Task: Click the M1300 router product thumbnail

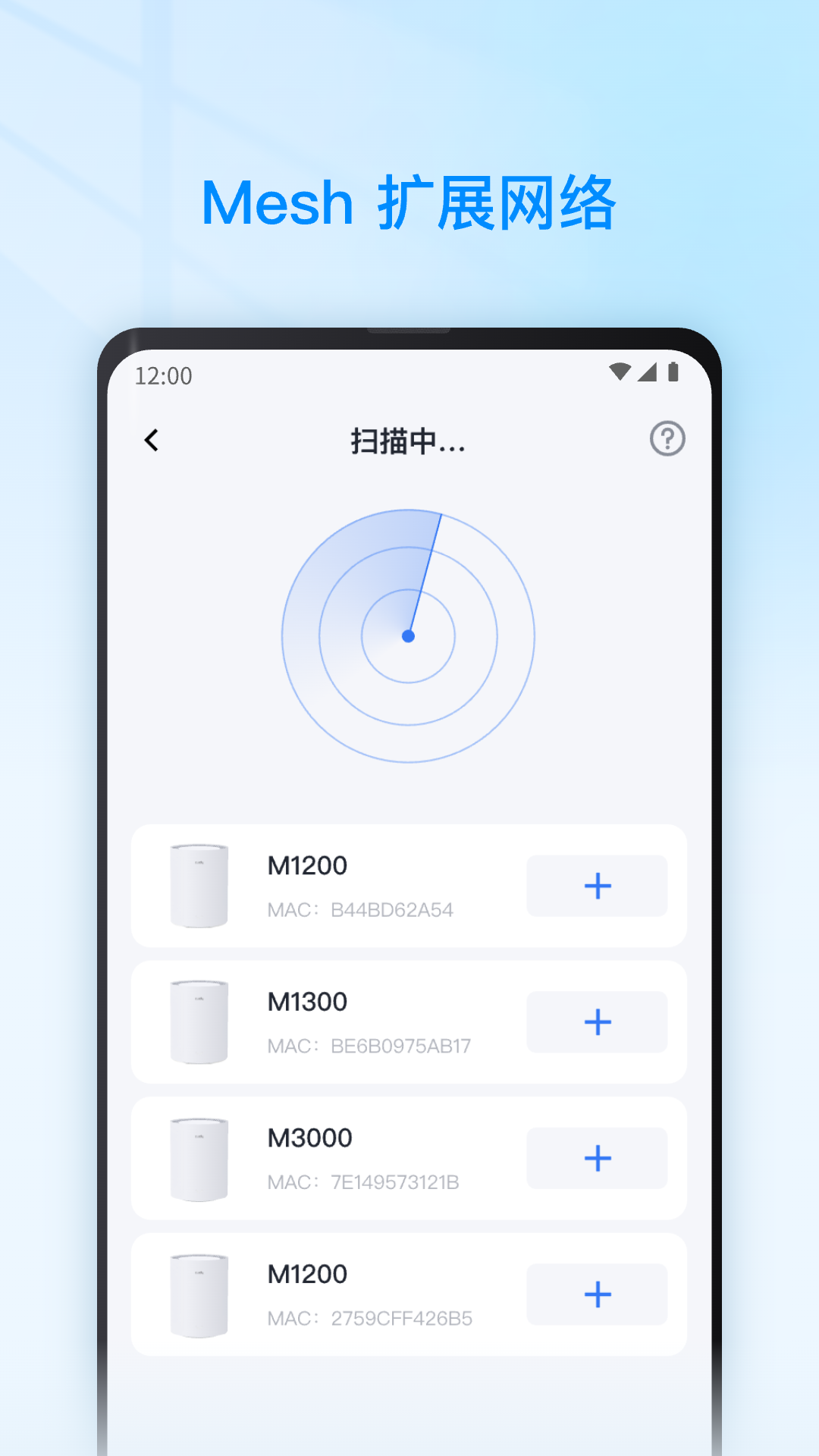Action: coord(199,1021)
